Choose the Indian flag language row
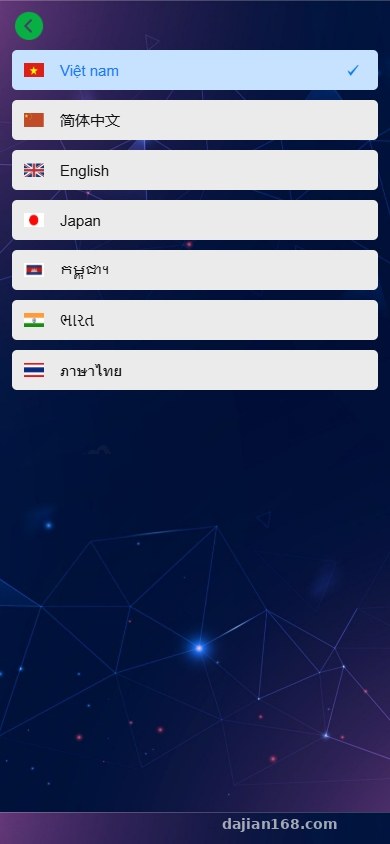 coord(195,320)
